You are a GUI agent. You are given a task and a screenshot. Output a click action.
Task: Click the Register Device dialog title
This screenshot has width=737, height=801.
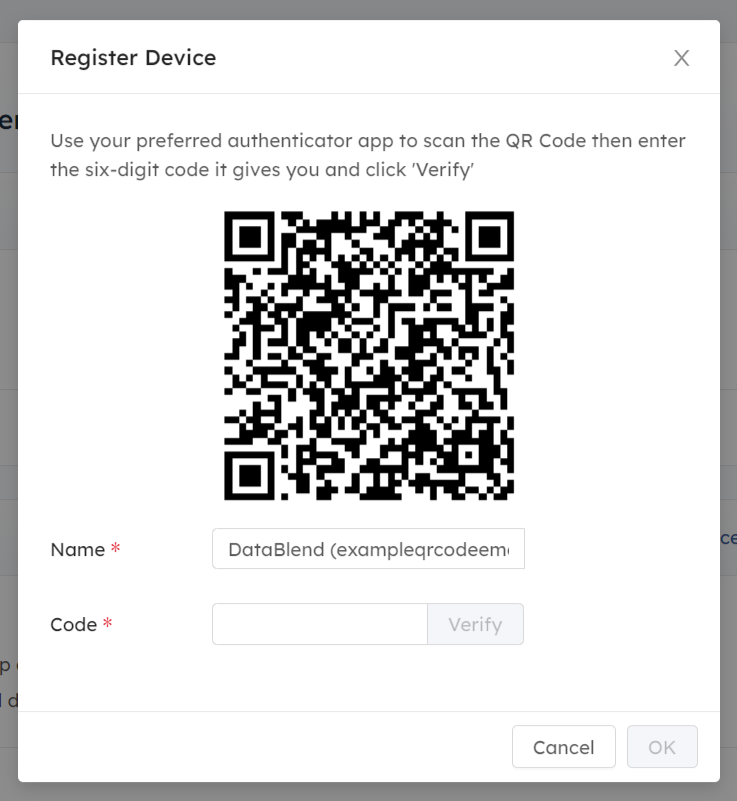[x=133, y=58]
